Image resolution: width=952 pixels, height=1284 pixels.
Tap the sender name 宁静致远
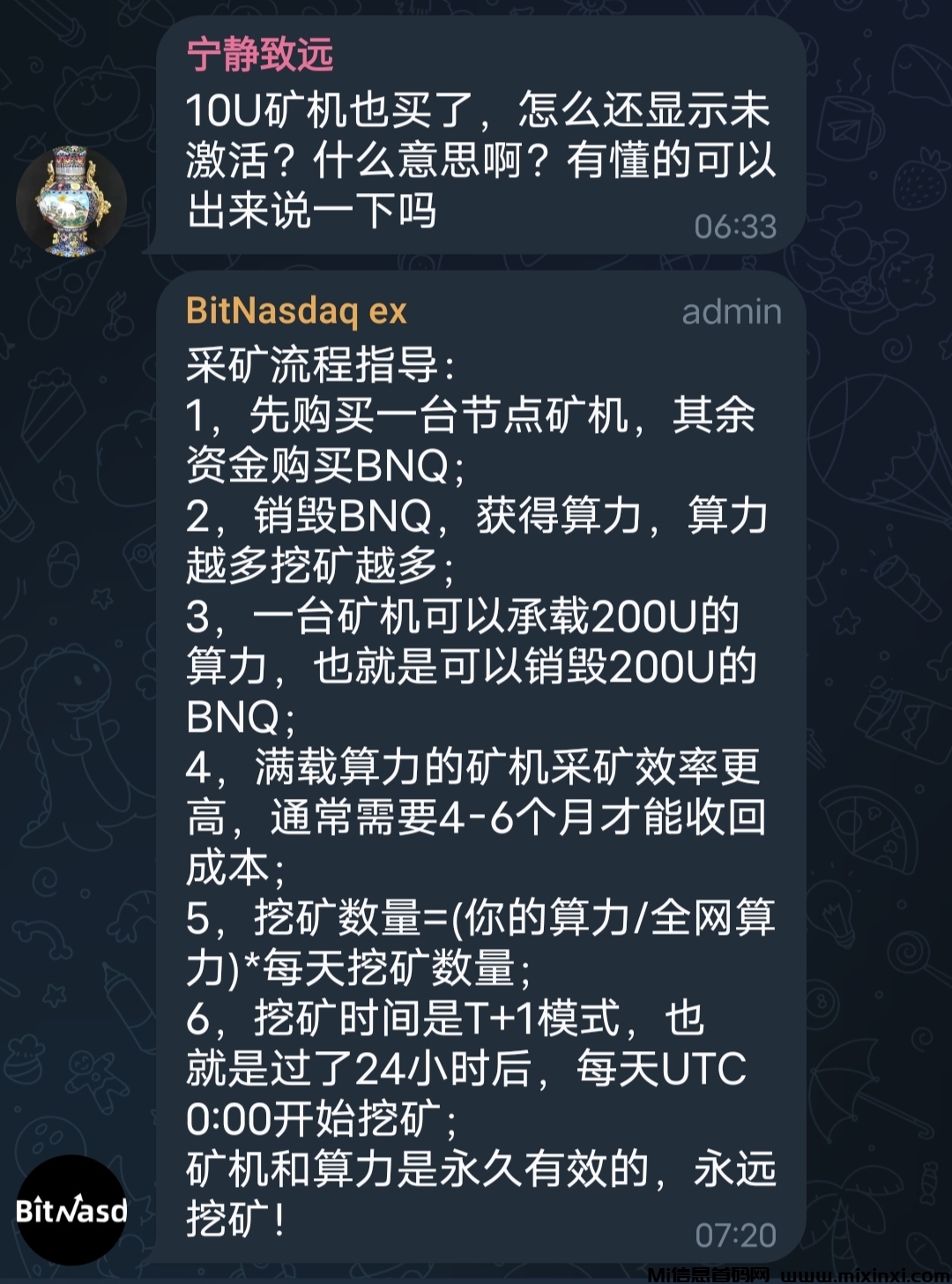click(x=259, y=55)
